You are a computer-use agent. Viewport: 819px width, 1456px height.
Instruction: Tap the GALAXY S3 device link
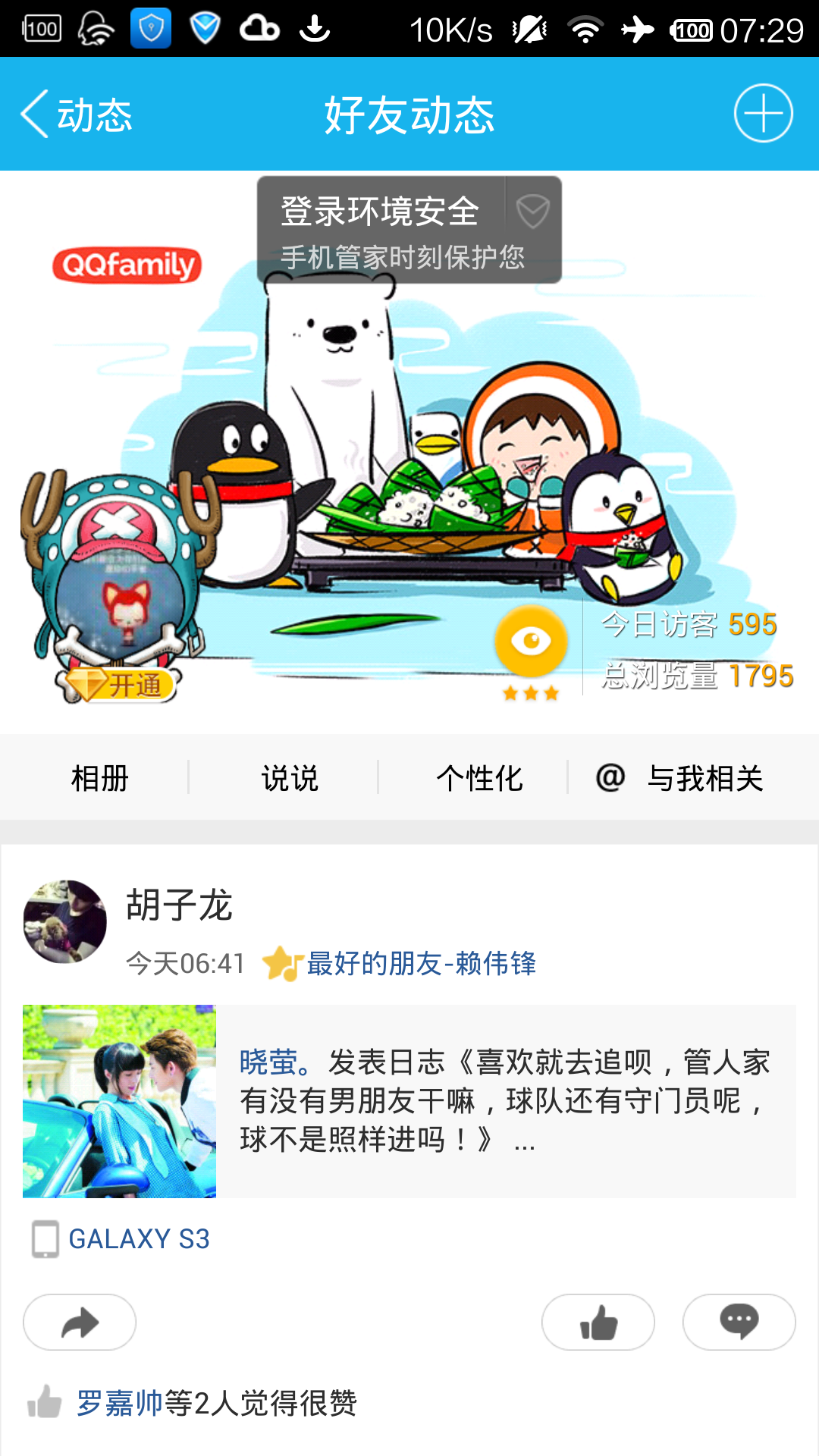tap(138, 1239)
